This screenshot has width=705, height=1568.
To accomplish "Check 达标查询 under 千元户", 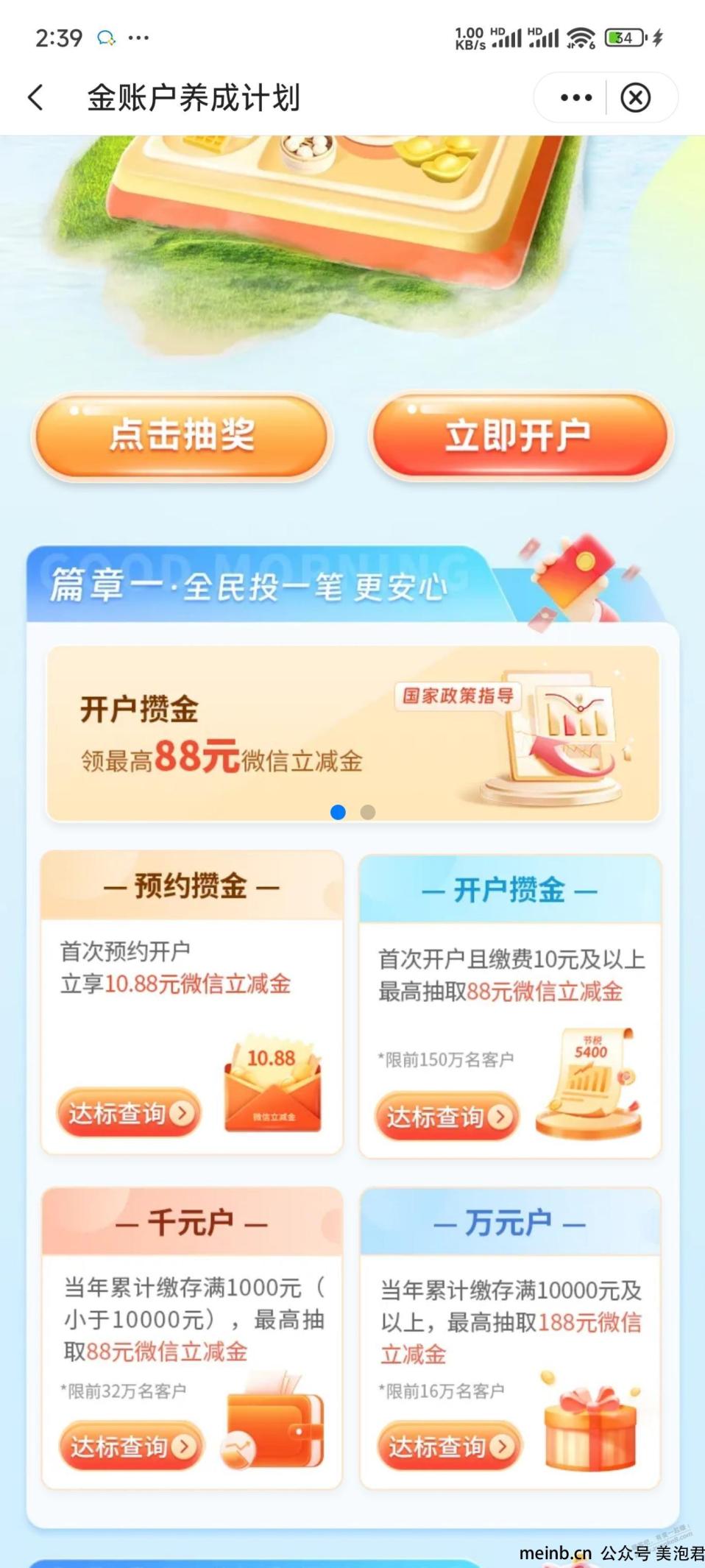I will point(131,1447).
